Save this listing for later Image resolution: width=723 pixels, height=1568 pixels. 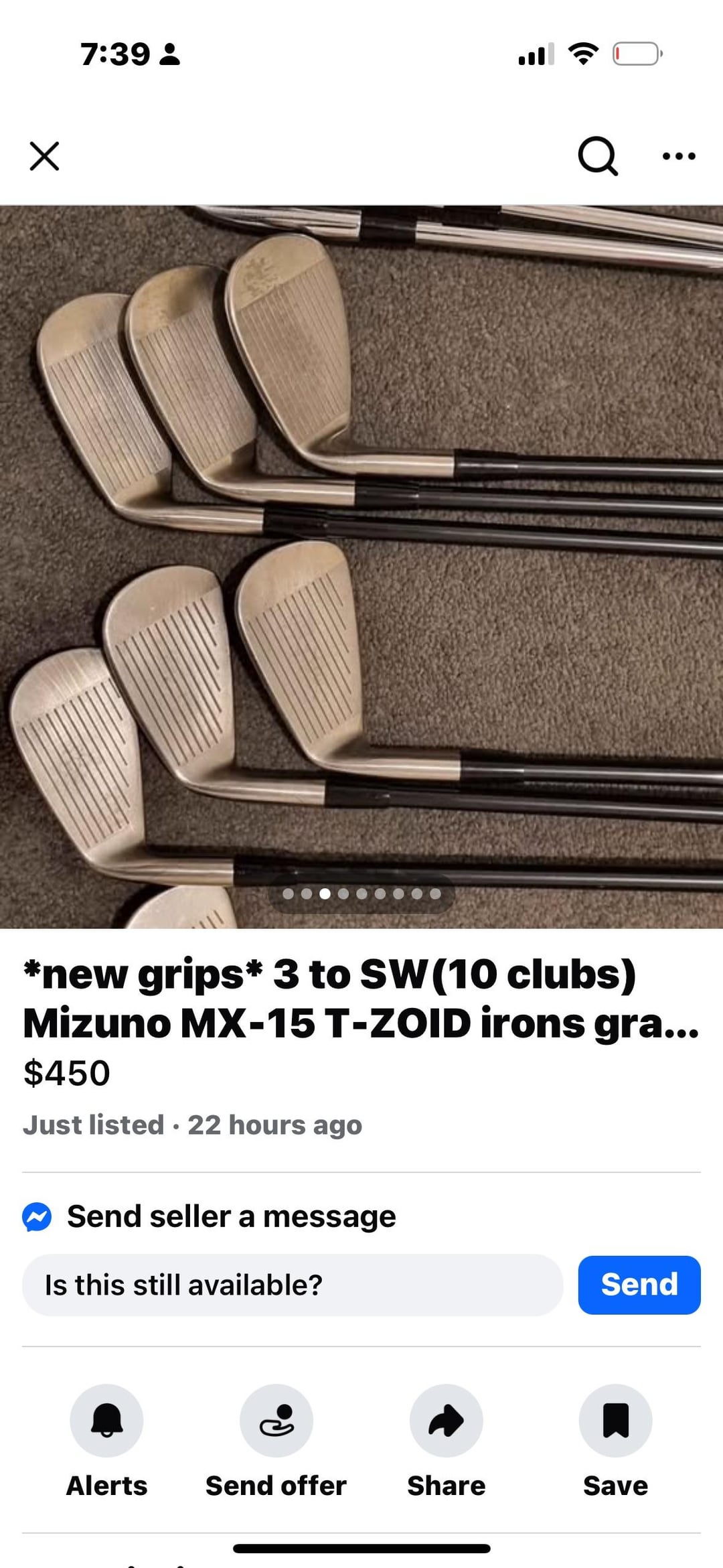point(615,1420)
